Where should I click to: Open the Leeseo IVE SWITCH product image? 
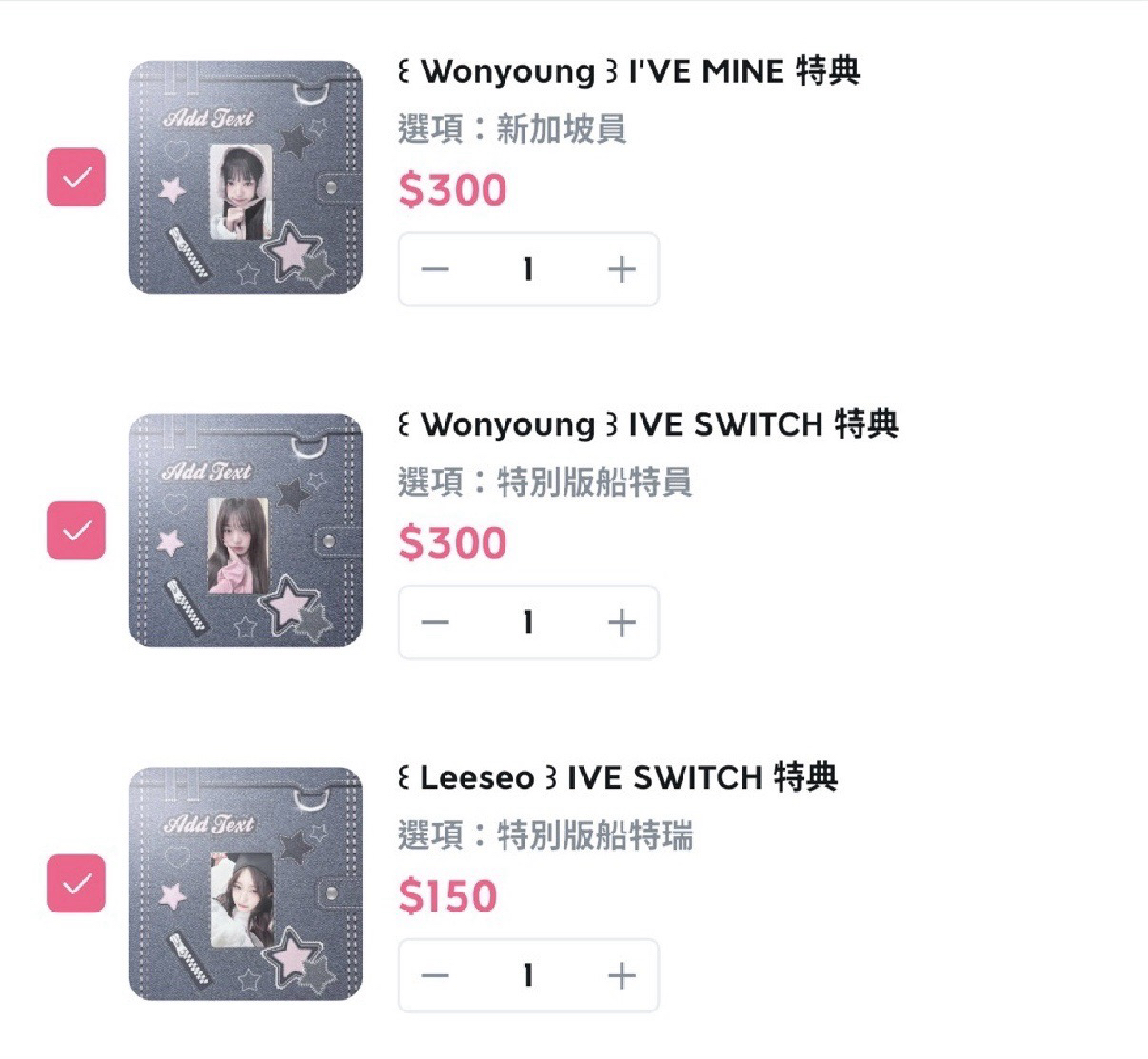click(246, 884)
